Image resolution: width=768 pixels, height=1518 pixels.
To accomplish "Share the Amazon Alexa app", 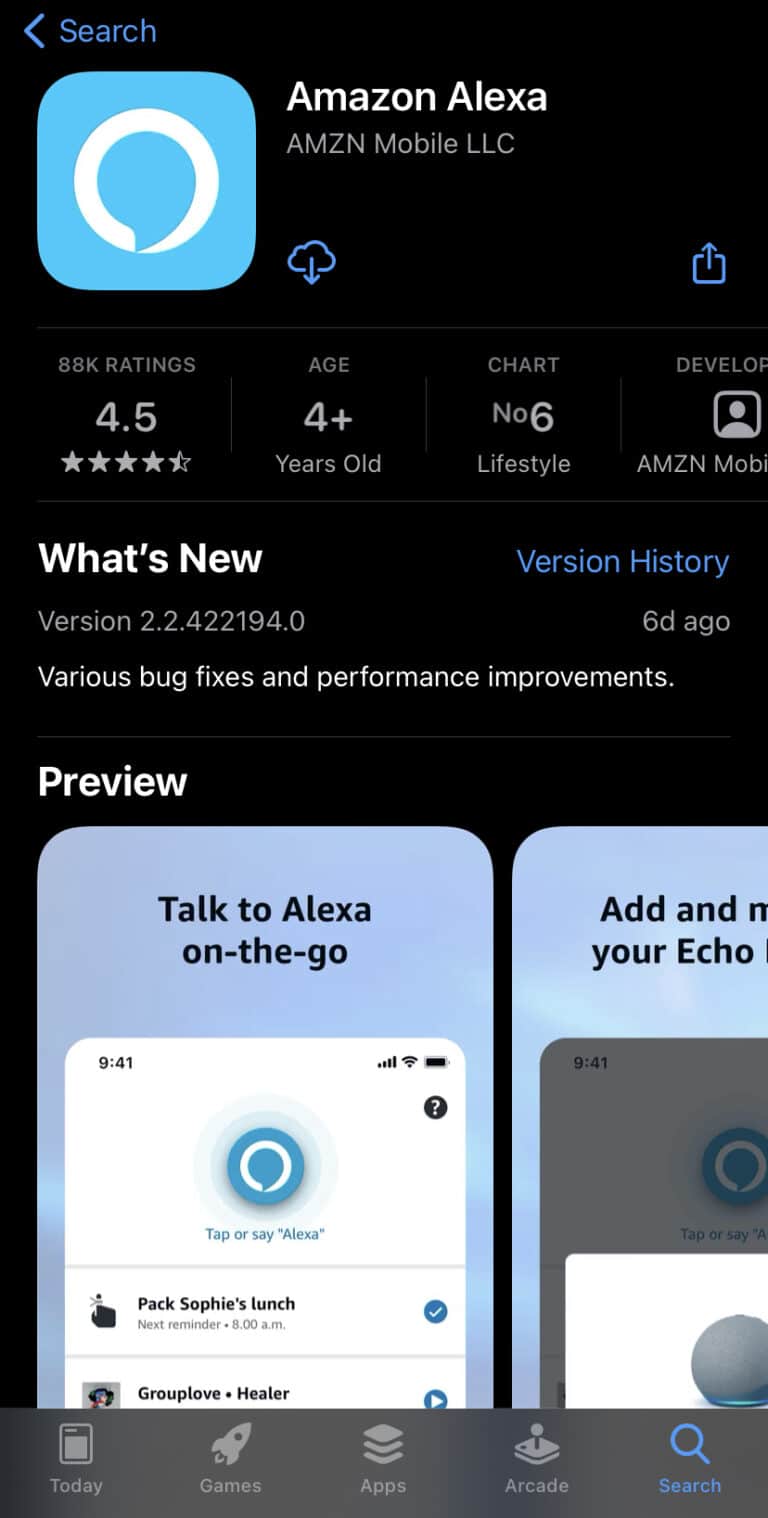I will [x=708, y=263].
